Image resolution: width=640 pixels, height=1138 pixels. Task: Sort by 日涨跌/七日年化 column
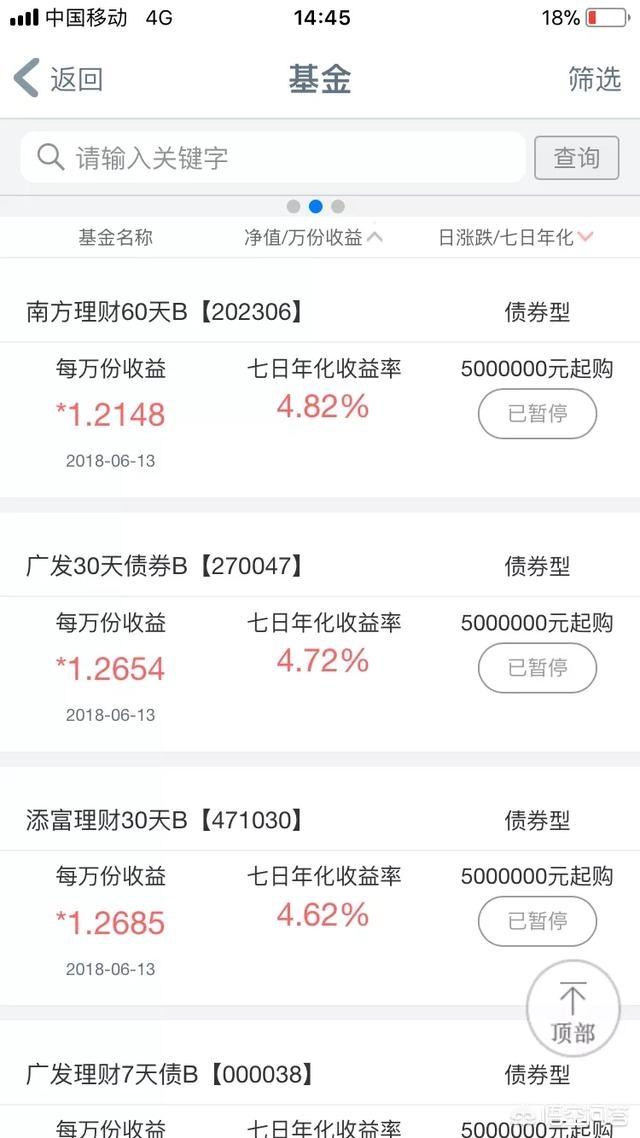pos(516,237)
